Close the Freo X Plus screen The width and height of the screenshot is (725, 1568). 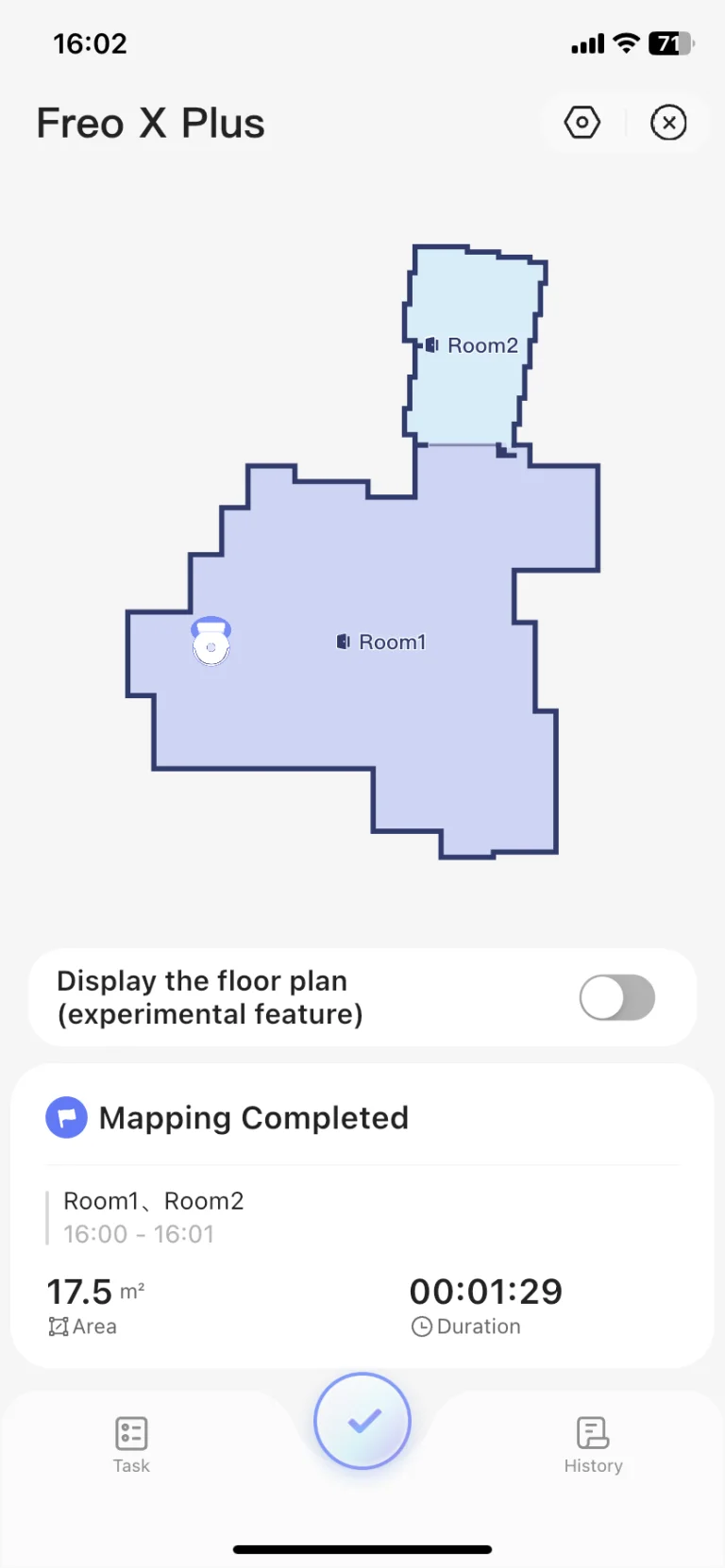point(668,123)
